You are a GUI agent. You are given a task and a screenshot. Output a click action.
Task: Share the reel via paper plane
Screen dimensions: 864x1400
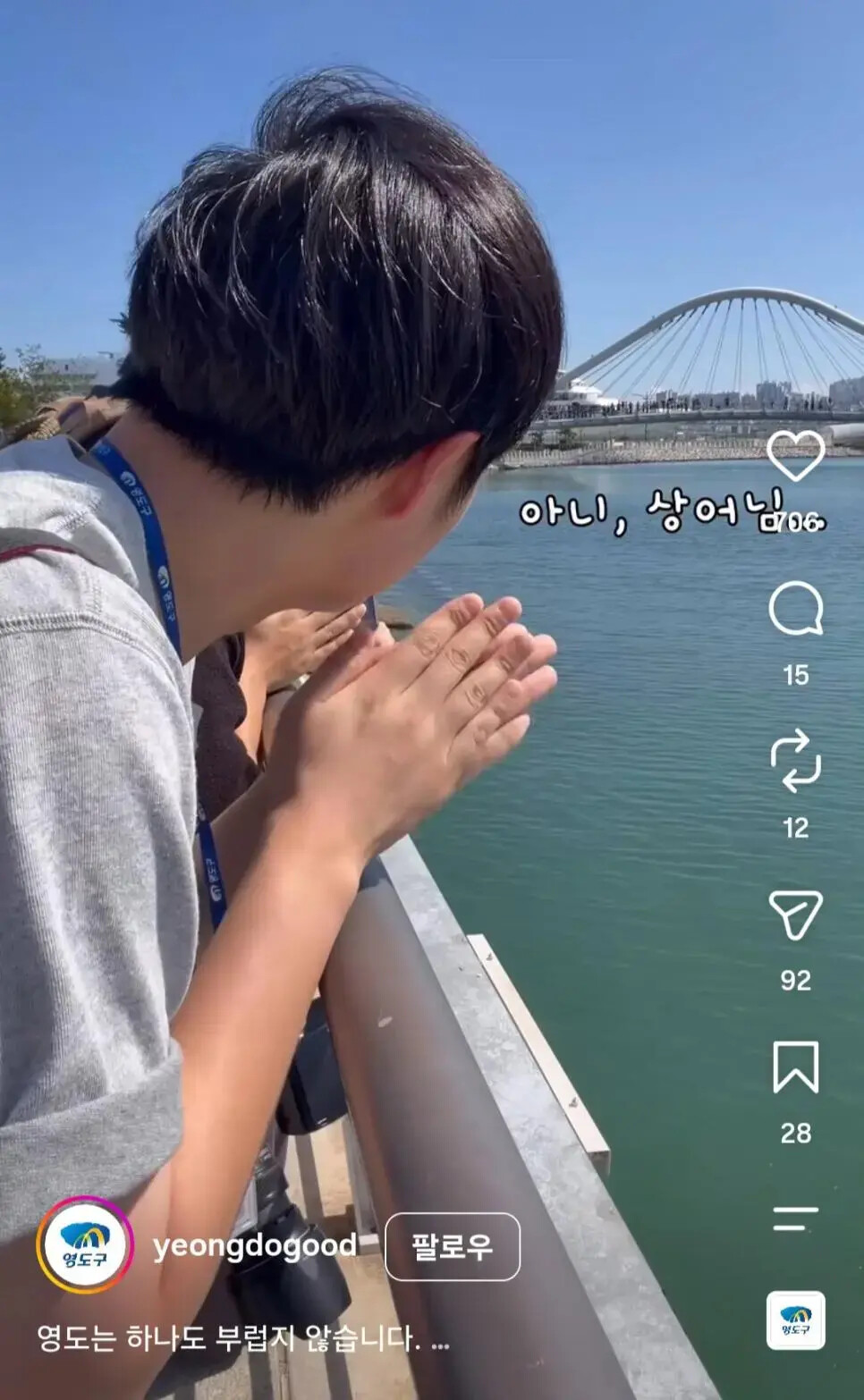(x=795, y=915)
